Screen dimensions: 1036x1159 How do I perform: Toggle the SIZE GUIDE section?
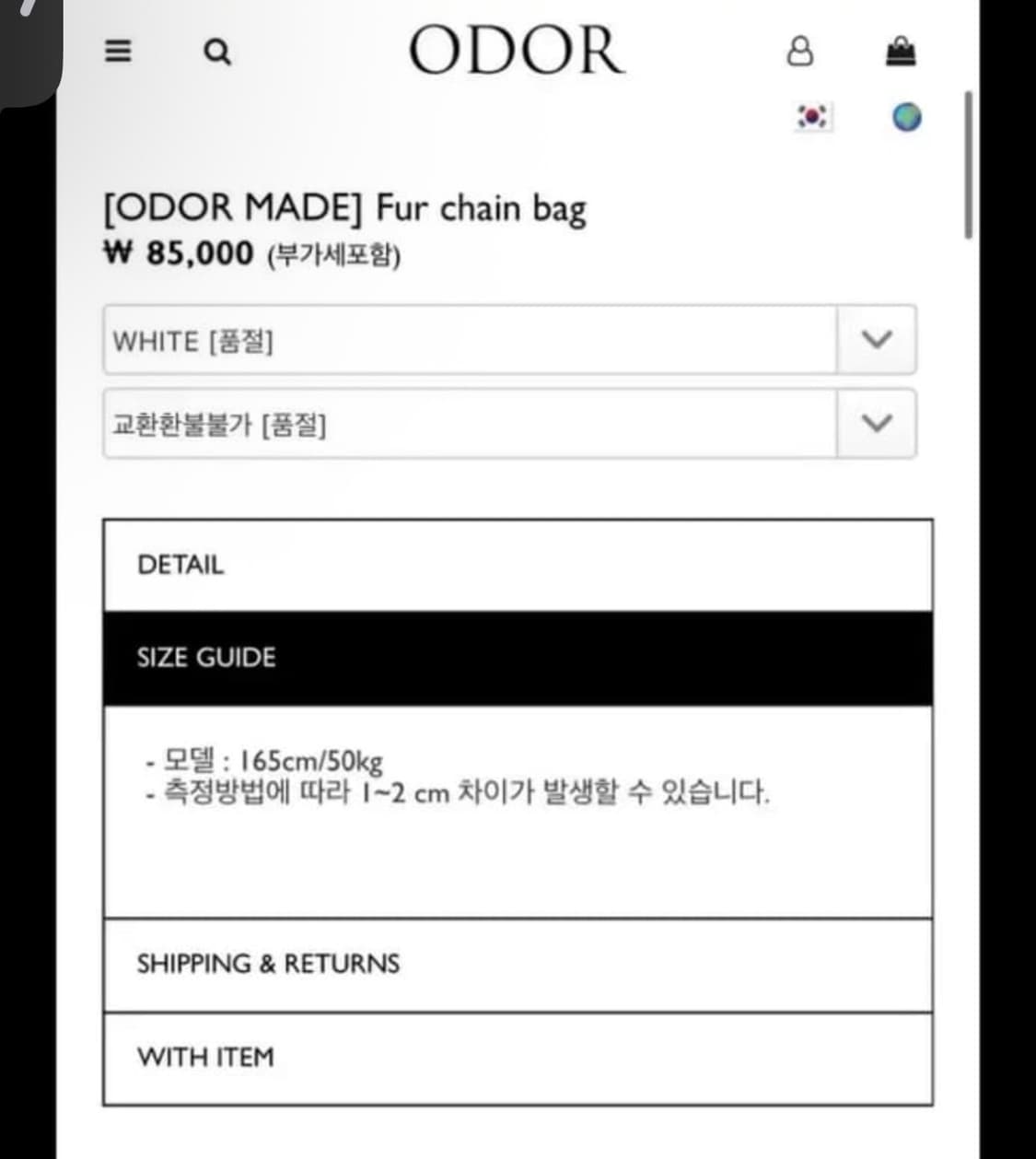click(x=518, y=657)
